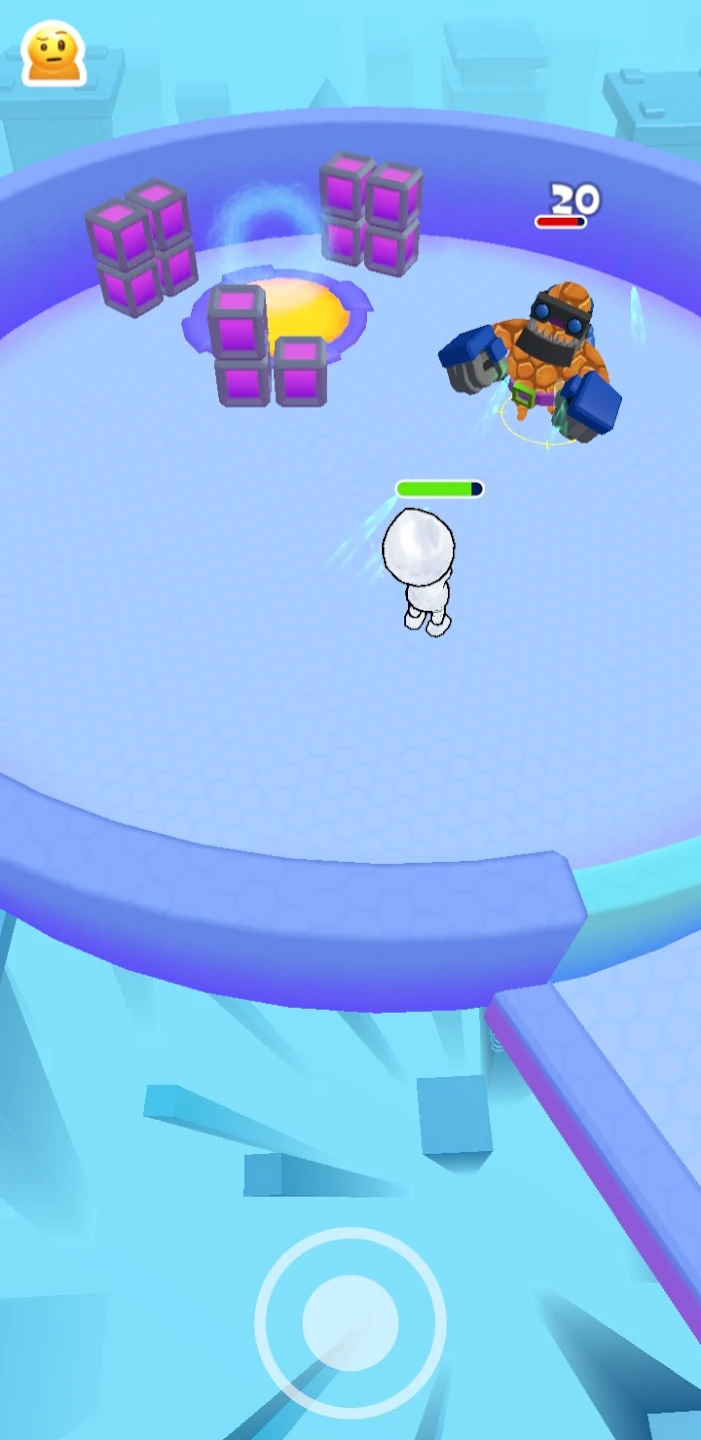Tap the virtual joystick control
This screenshot has width=701, height=1440.
click(350, 1322)
